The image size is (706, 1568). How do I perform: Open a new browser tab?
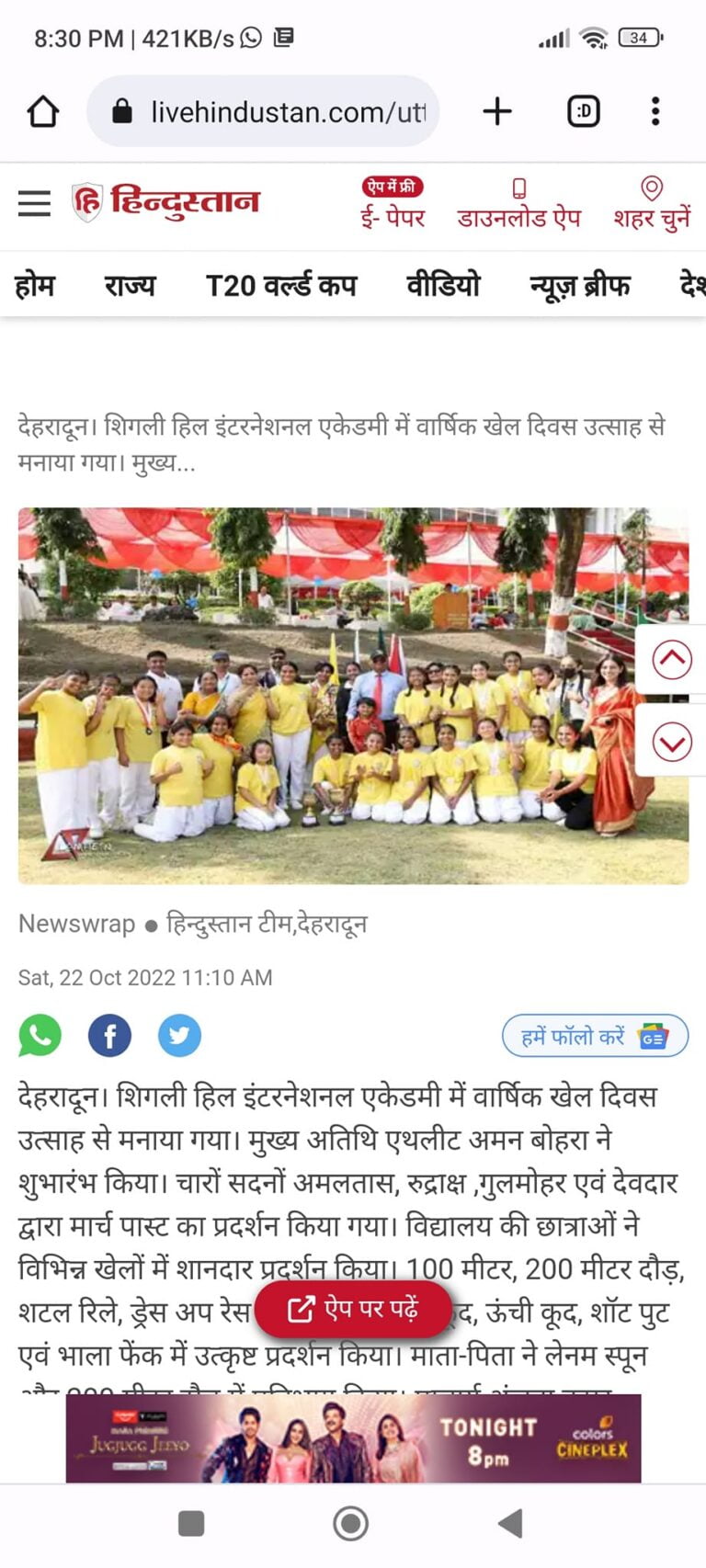[497, 112]
